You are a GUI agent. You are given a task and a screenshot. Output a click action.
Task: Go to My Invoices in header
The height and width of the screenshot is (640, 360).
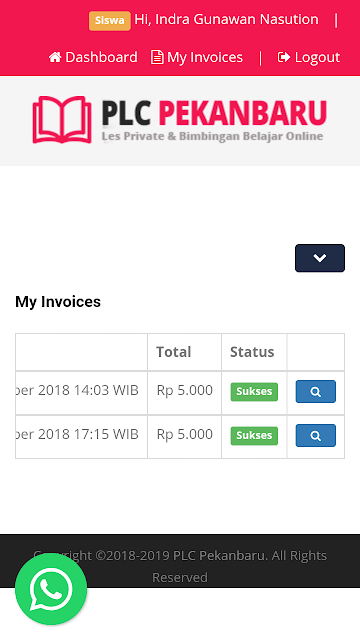[197, 57]
